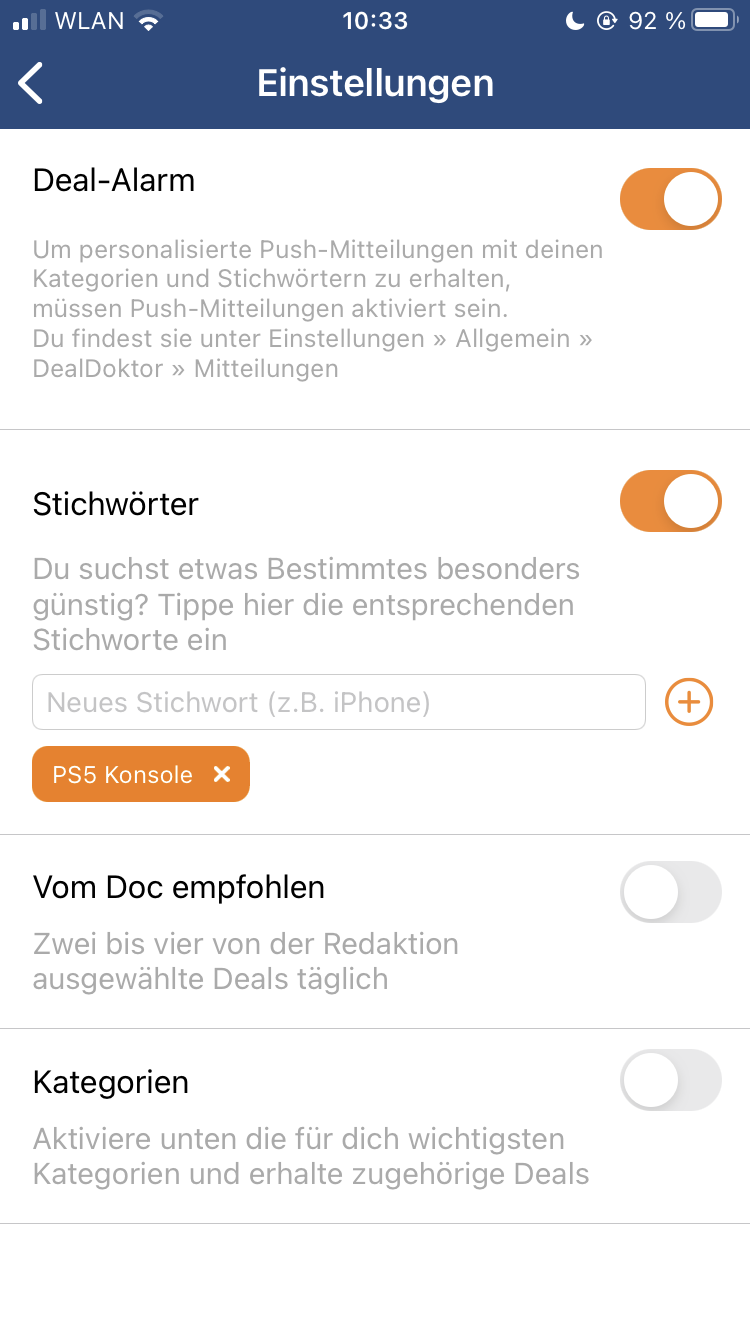Disable the Stichwörter toggle
The image size is (750, 1334).
pos(670,501)
